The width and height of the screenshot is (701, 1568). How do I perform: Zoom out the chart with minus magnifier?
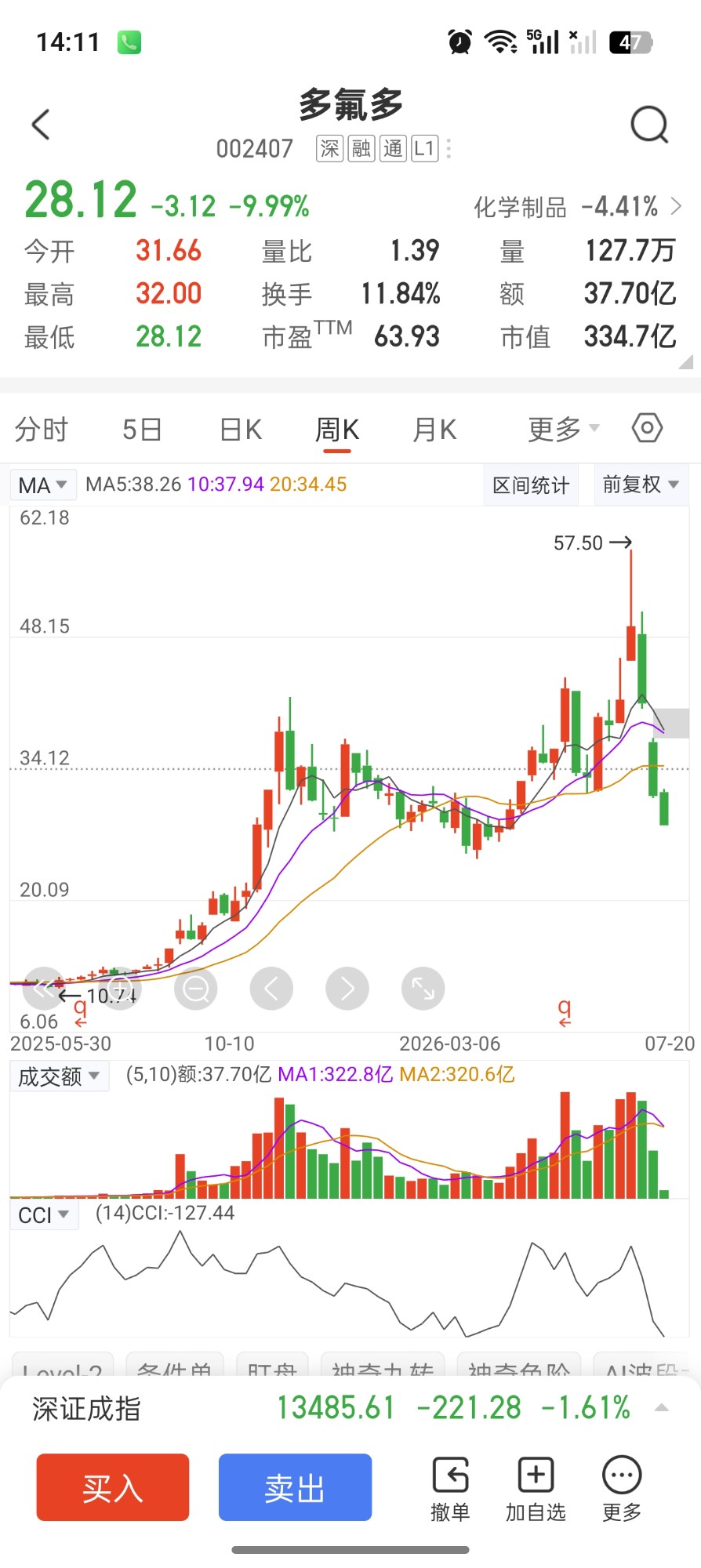point(196,989)
